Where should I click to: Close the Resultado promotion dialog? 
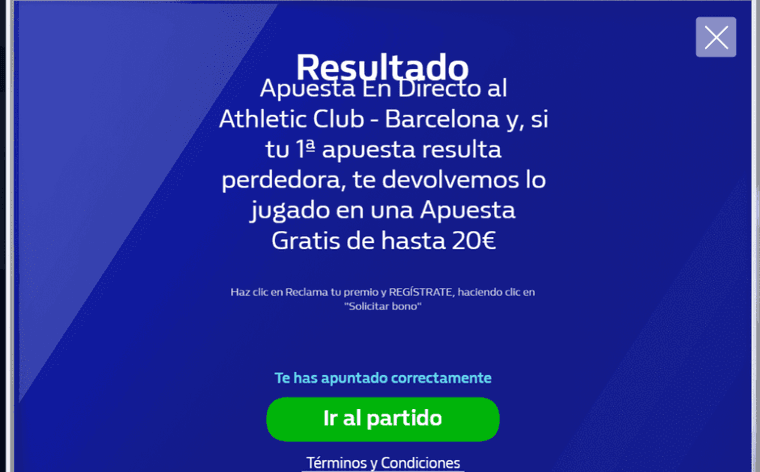[x=716, y=37]
